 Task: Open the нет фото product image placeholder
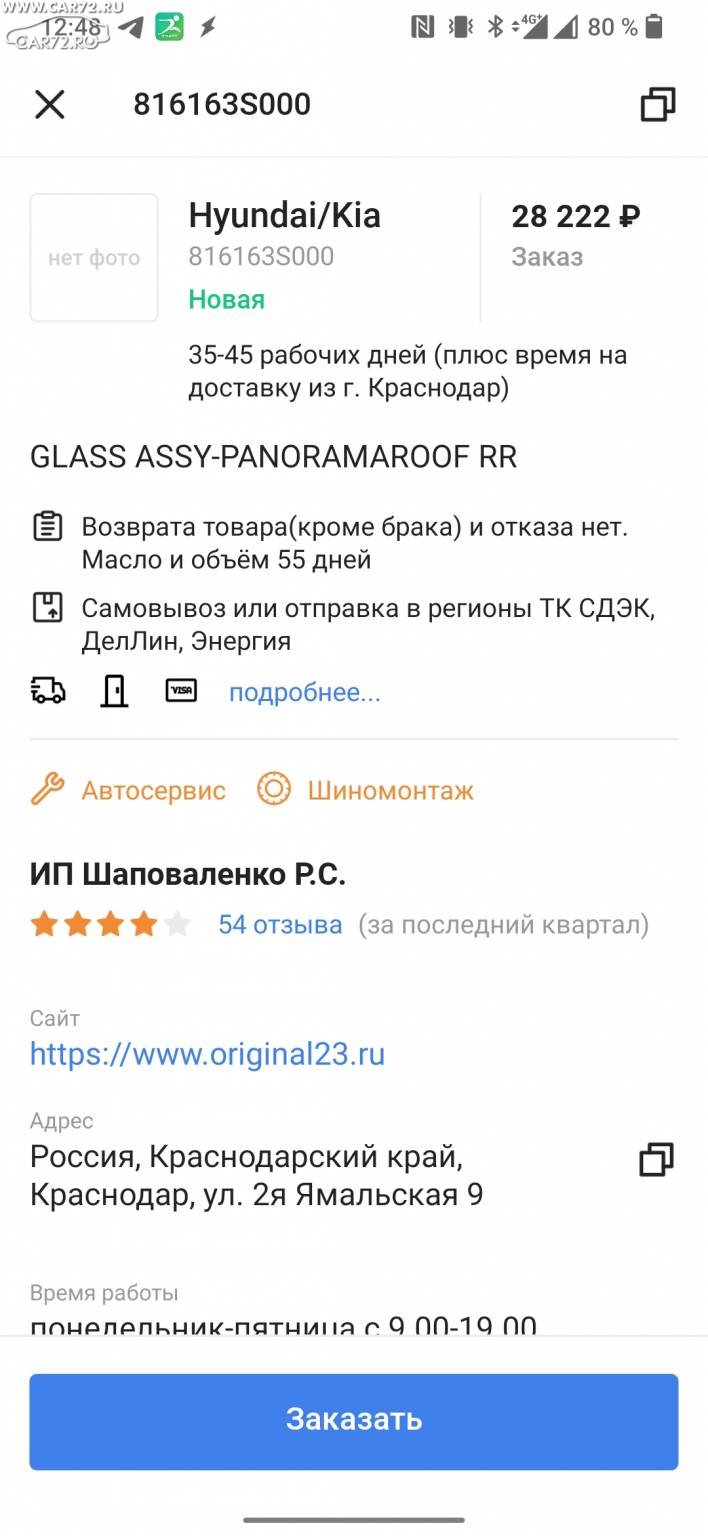94,258
